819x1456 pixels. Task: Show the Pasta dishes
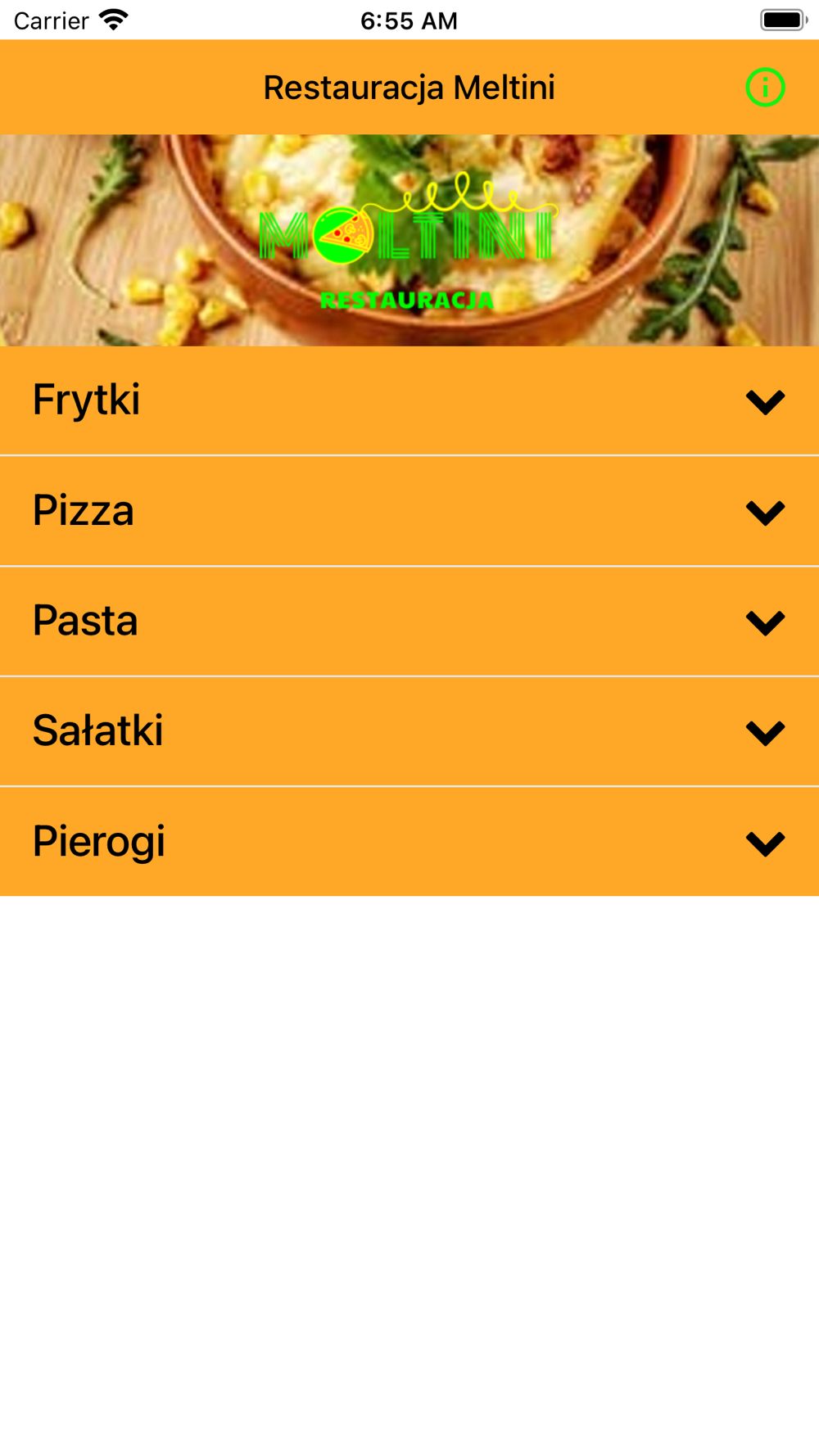(765, 622)
